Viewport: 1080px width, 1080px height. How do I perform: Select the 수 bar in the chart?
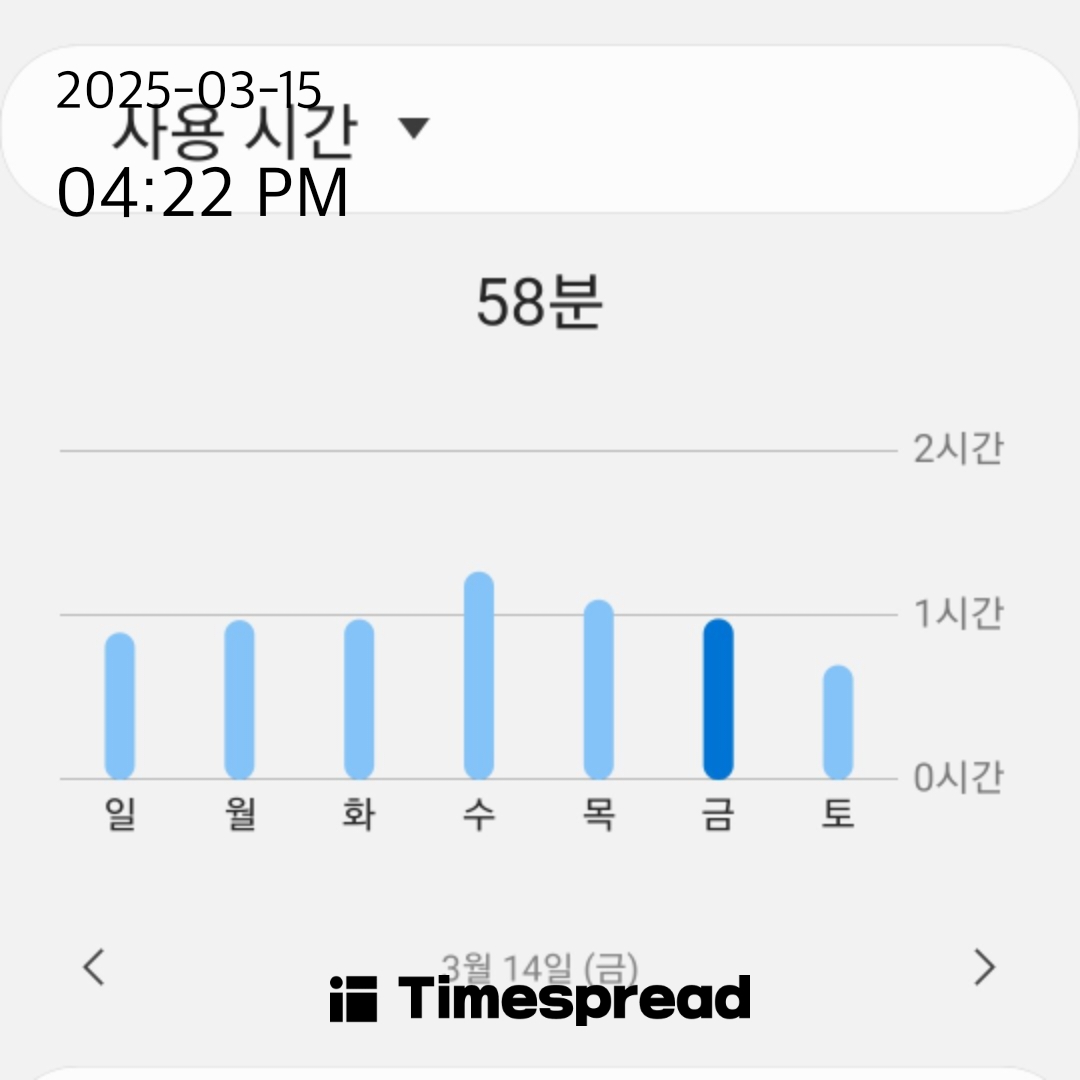[x=479, y=676]
